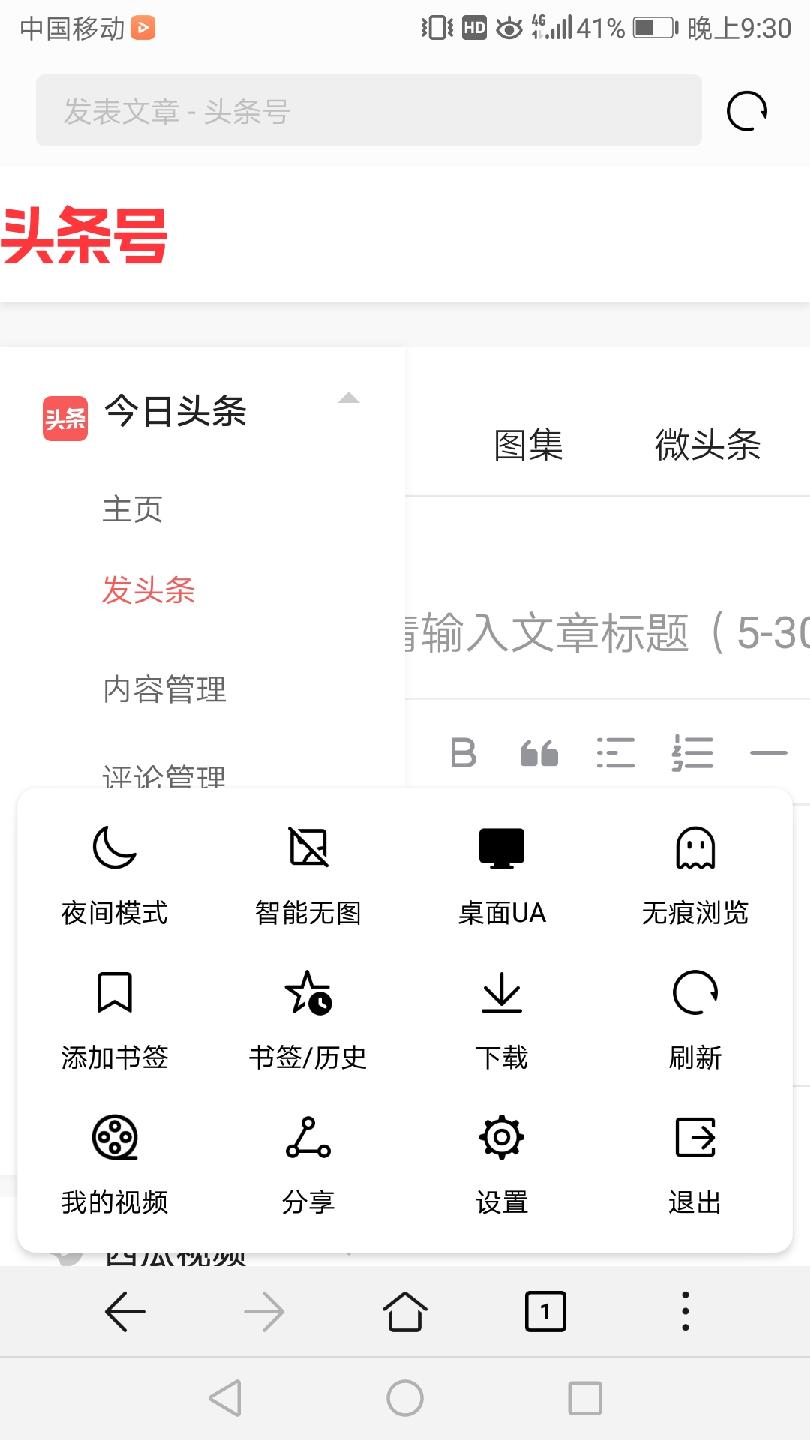Expand the numbered list option
Screen dimensions: 810x1440
694,753
